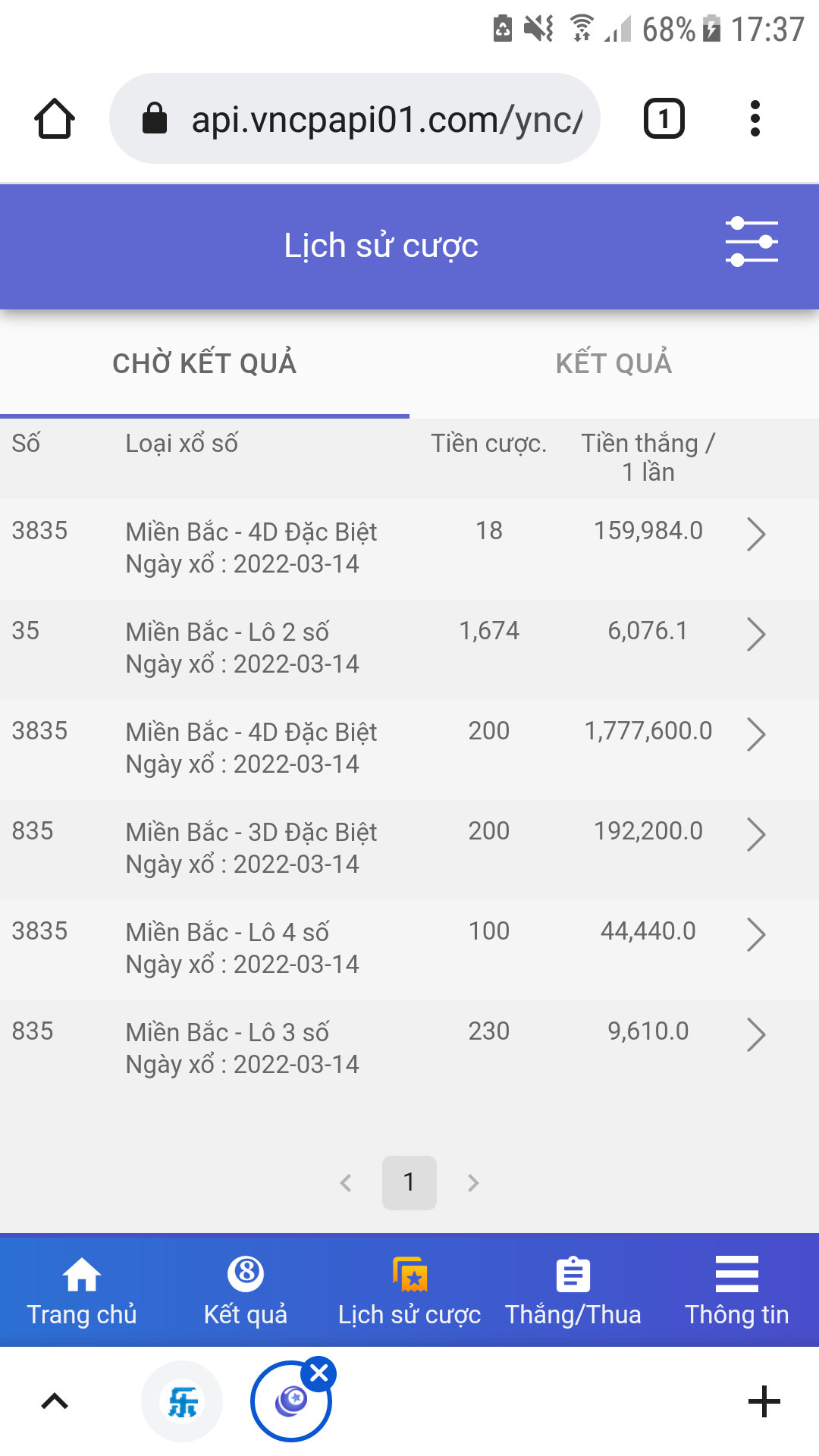
Task: Open a new browser tab with plus
Action: [x=764, y=1401]
